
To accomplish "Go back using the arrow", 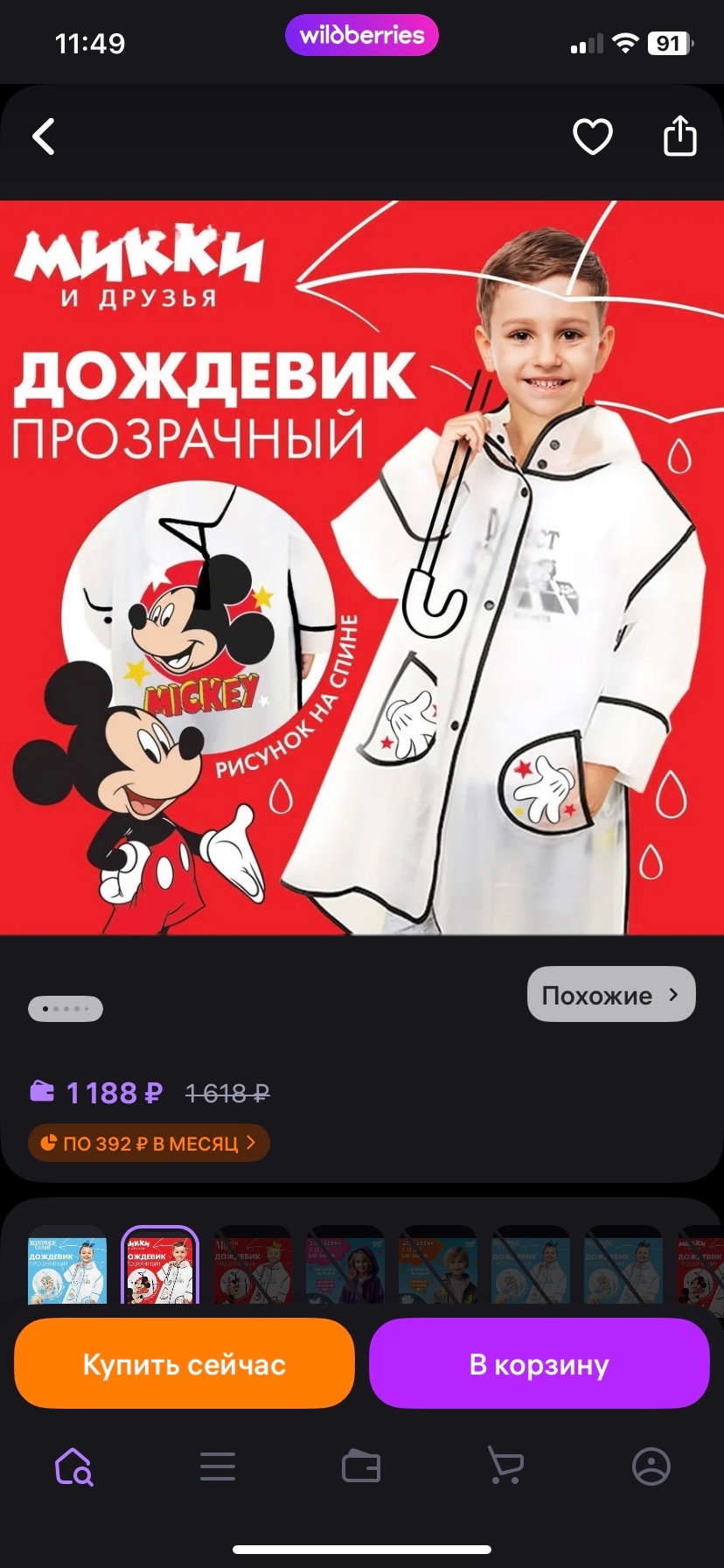I will pyautogui.click(x=44, y=136).
